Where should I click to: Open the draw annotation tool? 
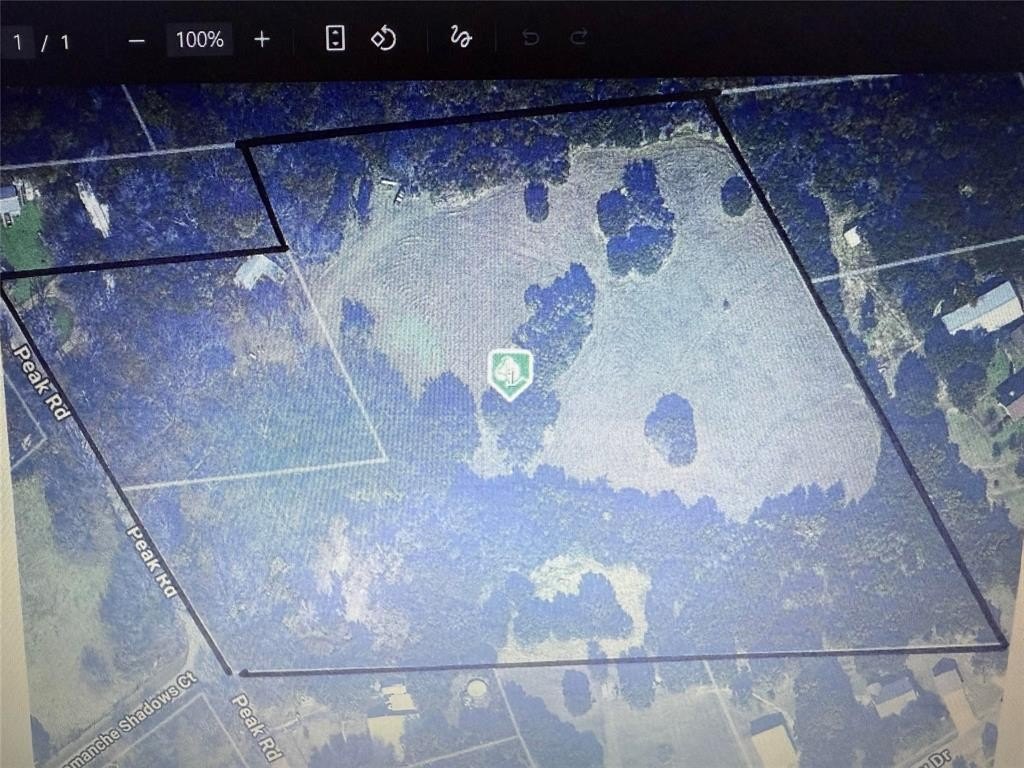point(460,39)
